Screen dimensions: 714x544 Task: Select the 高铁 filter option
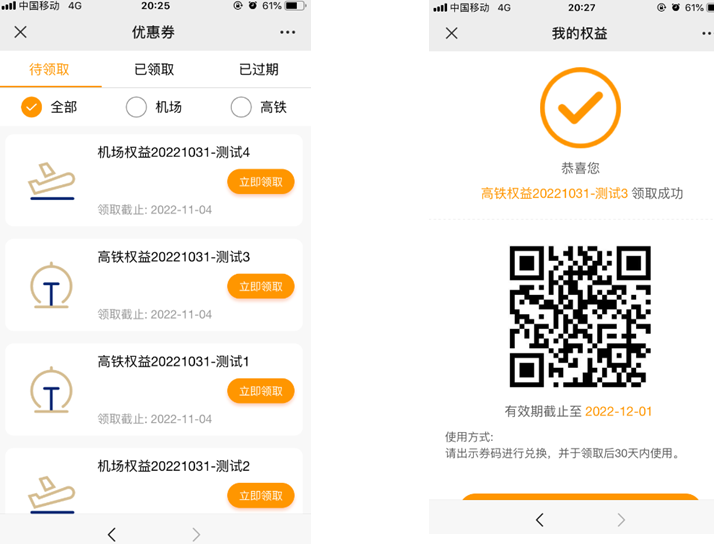click(x=241, y=107)
